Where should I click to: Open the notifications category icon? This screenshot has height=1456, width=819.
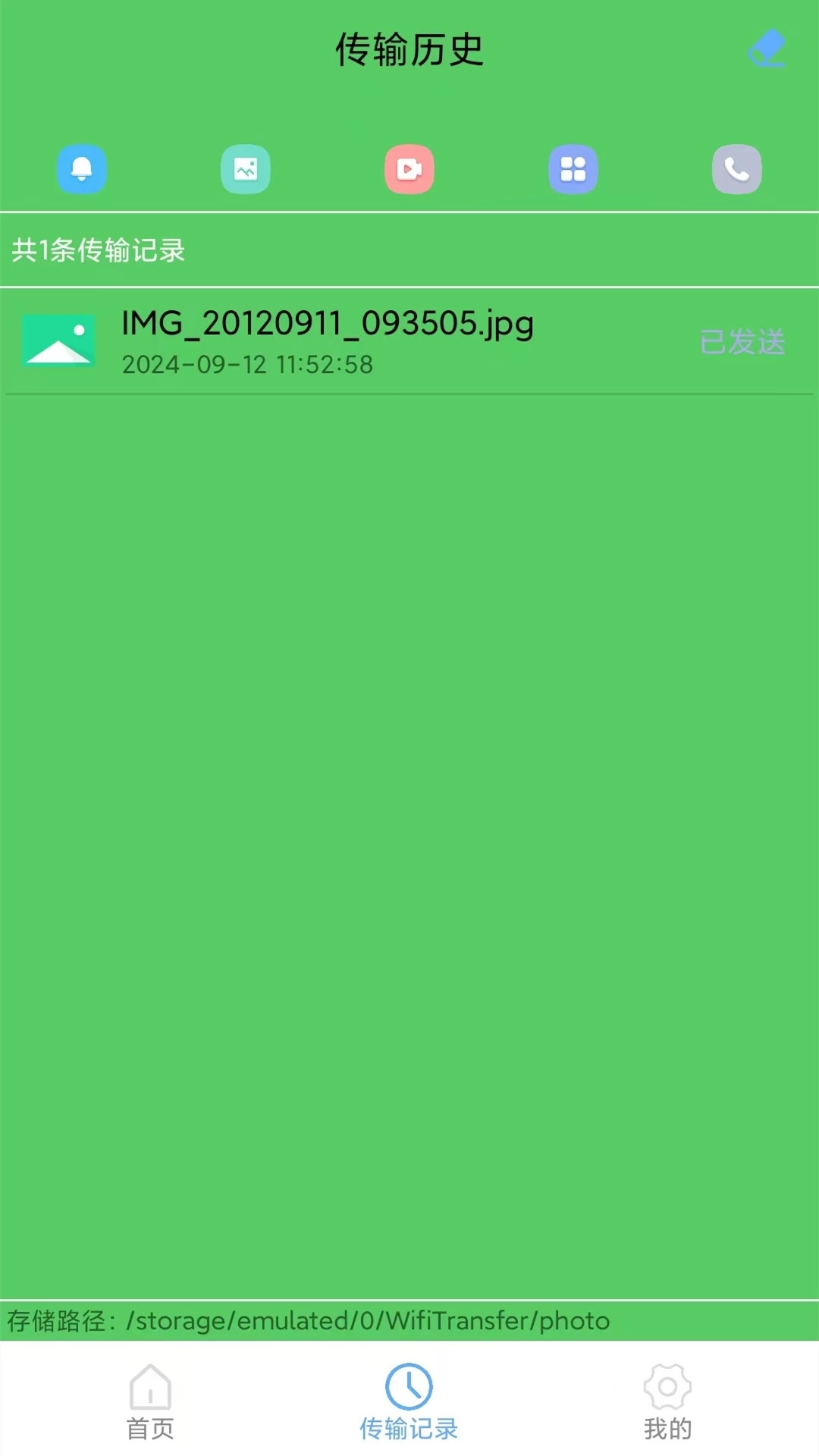click(x=81, y=169)
